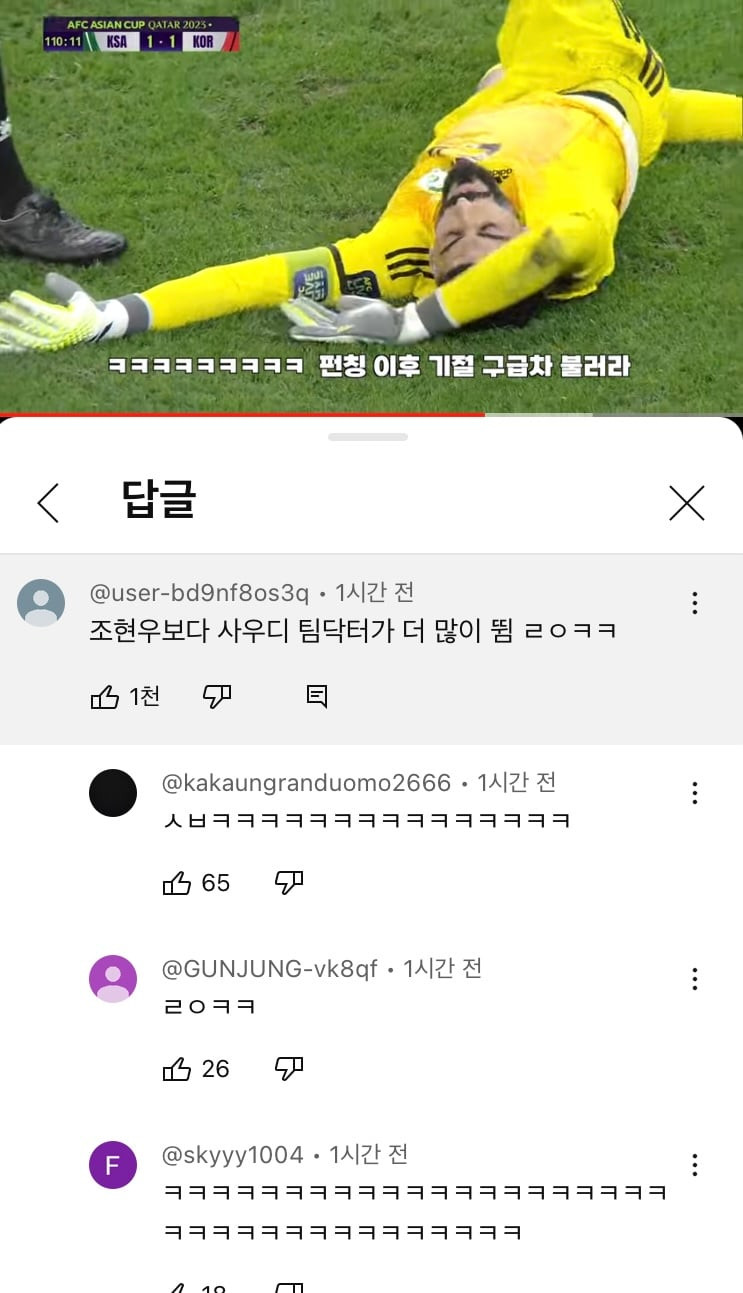Dislike the reply from @GUNJUNG-vk8qf
Screen dimensions: 743x1293
pyautogui.click(x=289, y=1069)
